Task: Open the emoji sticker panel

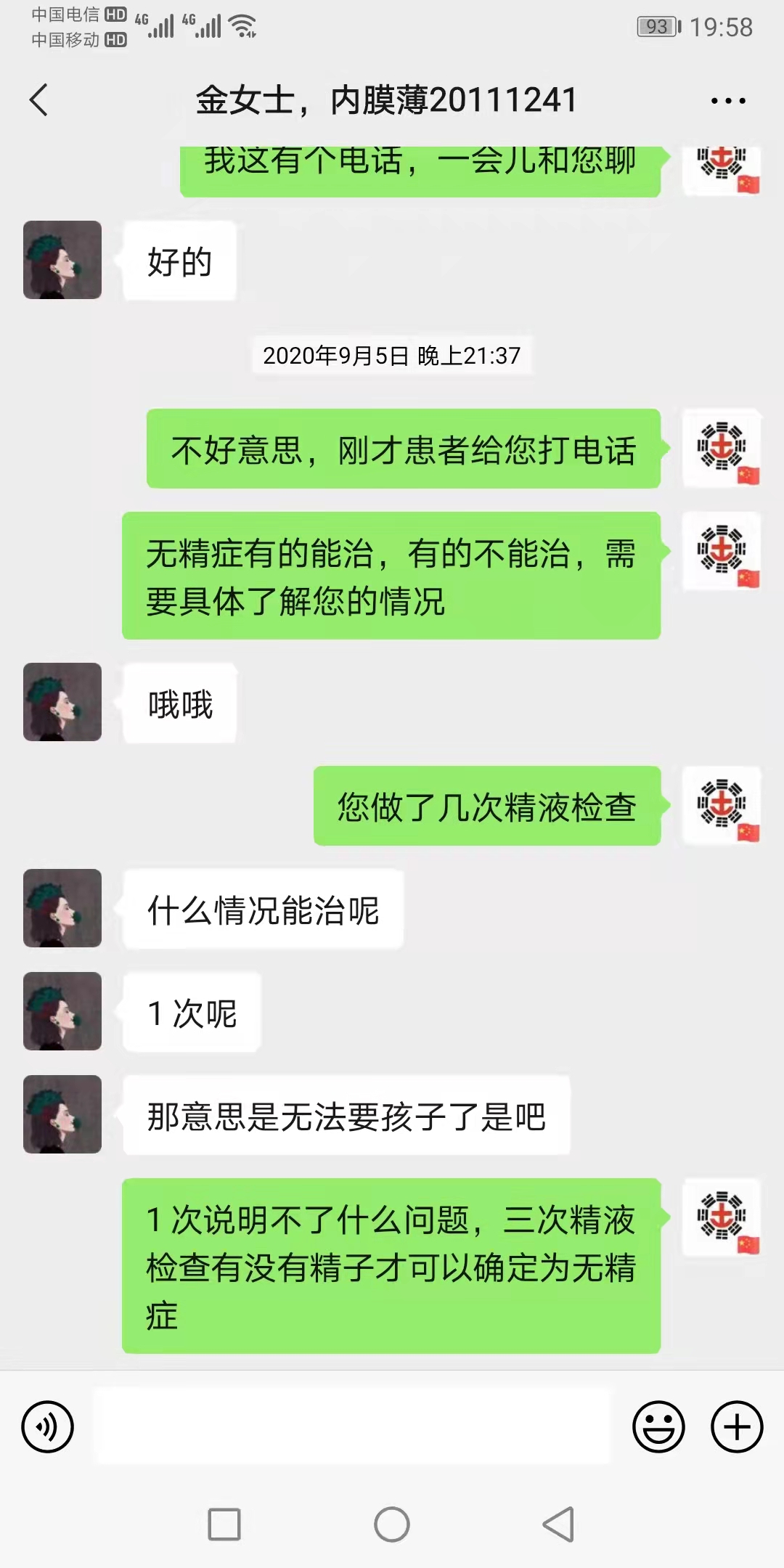Action: [x=658, y=1426]
